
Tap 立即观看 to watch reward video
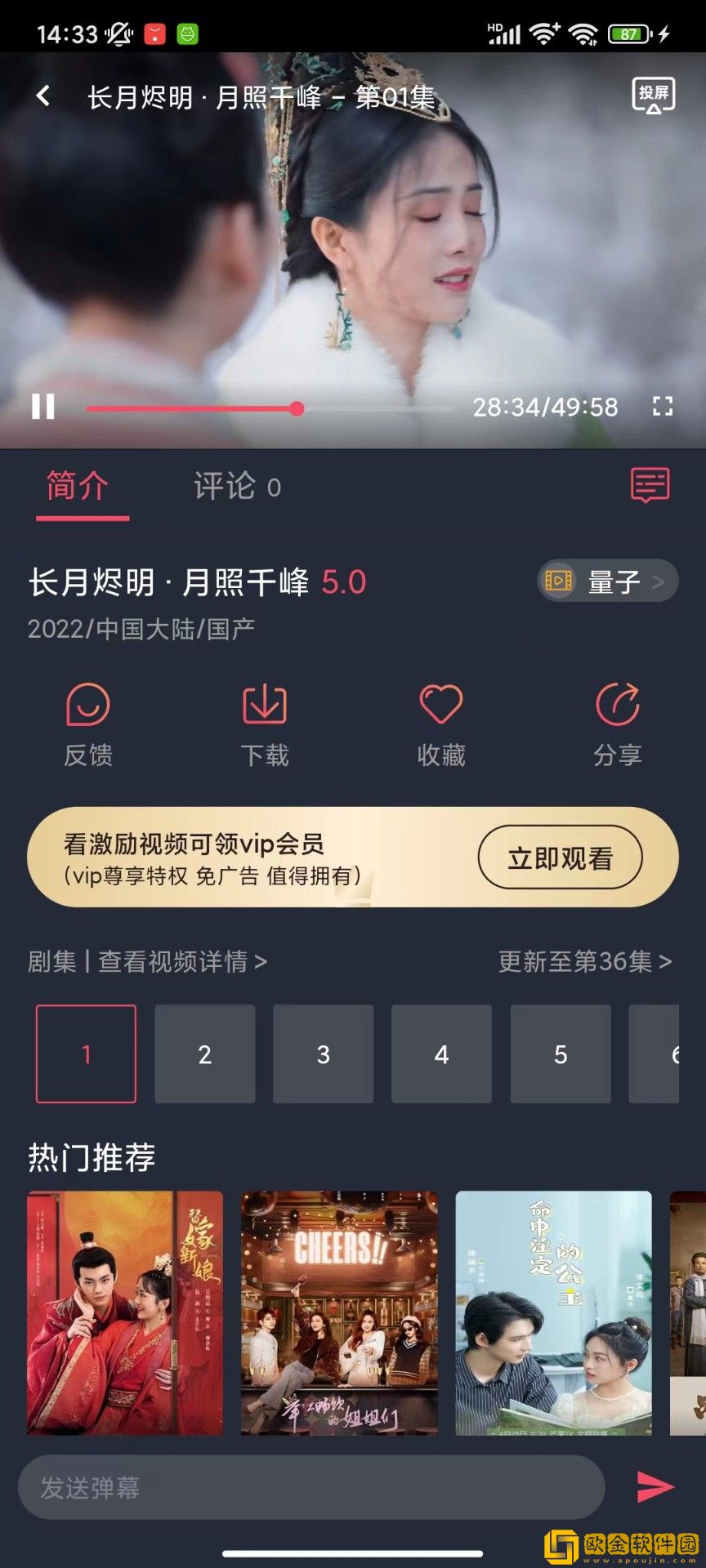[561, 857]
